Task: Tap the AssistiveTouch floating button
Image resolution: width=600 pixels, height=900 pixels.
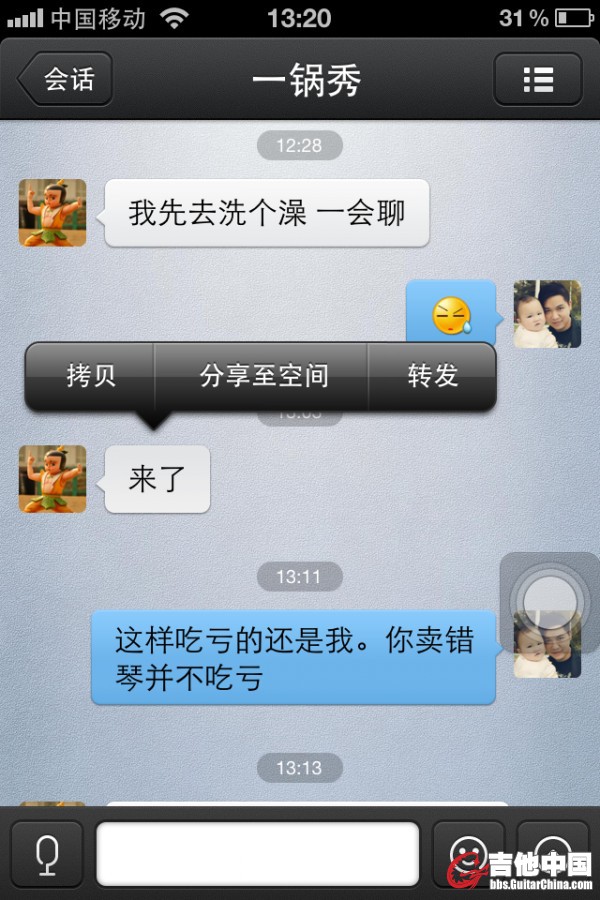Action: tap(548, 600)
